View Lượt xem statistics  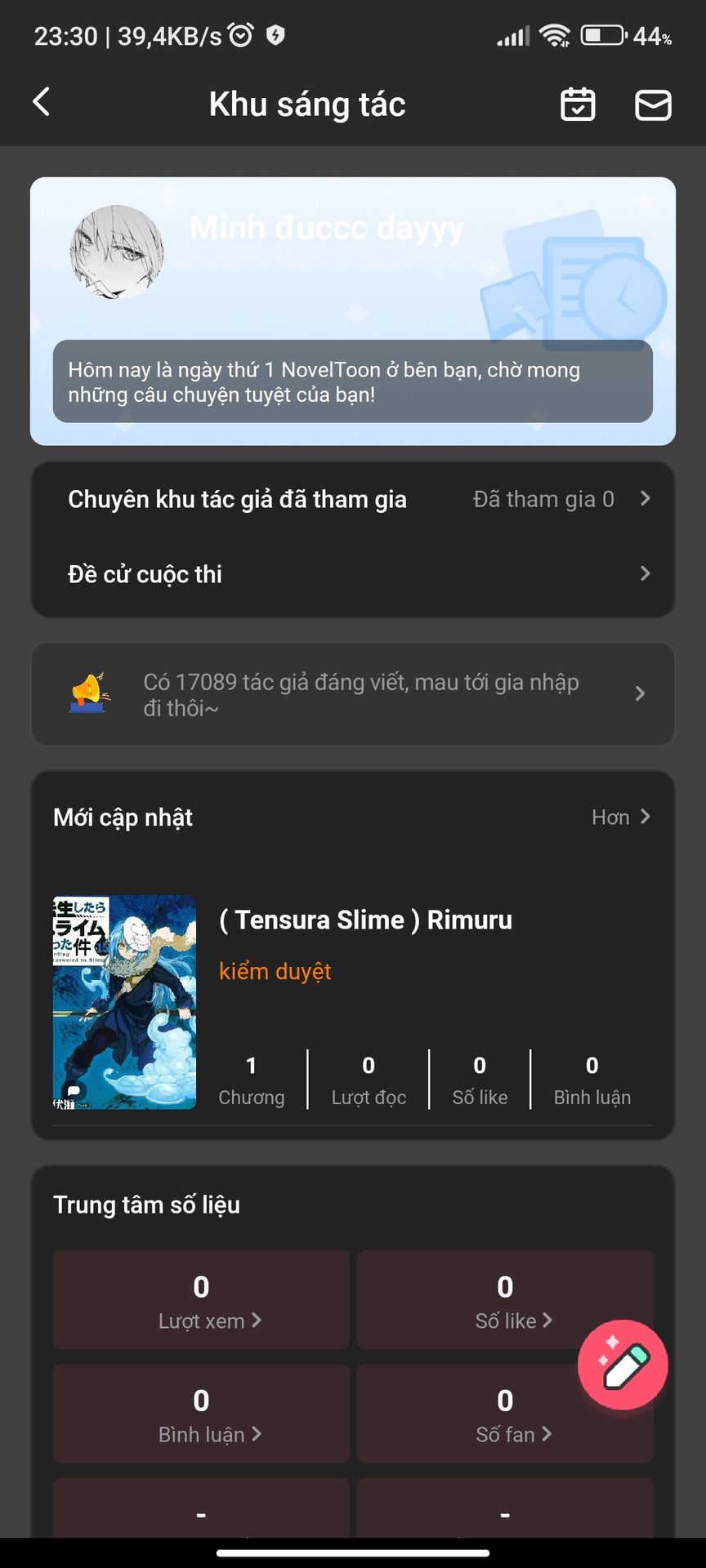[202, 1300]
